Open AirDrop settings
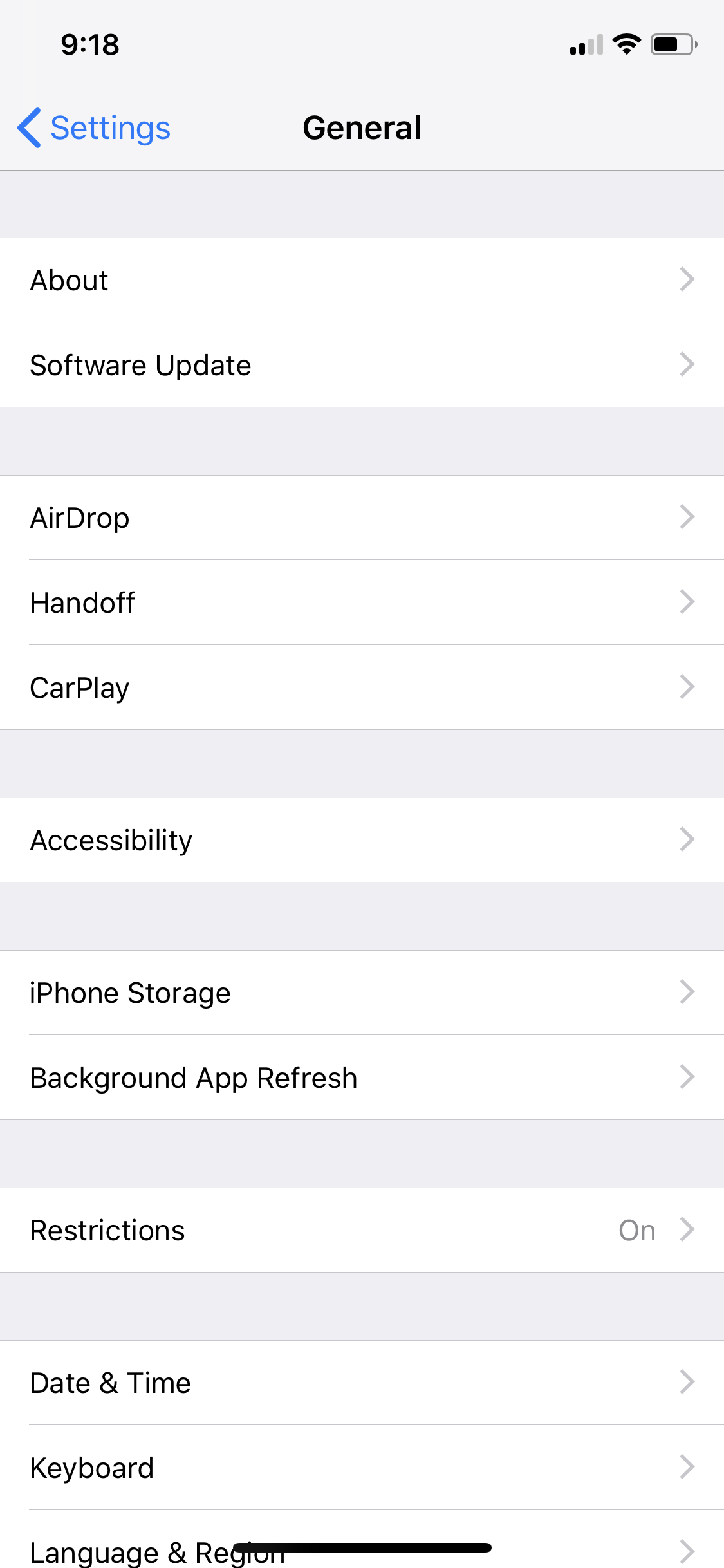 click(362, 518)
